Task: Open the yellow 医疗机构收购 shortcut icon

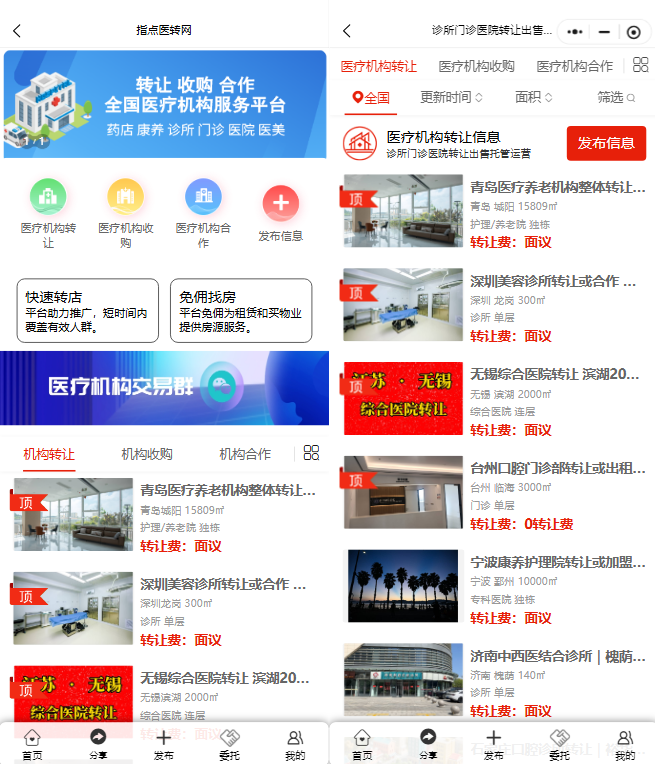Action: click(x=126, y=197)
